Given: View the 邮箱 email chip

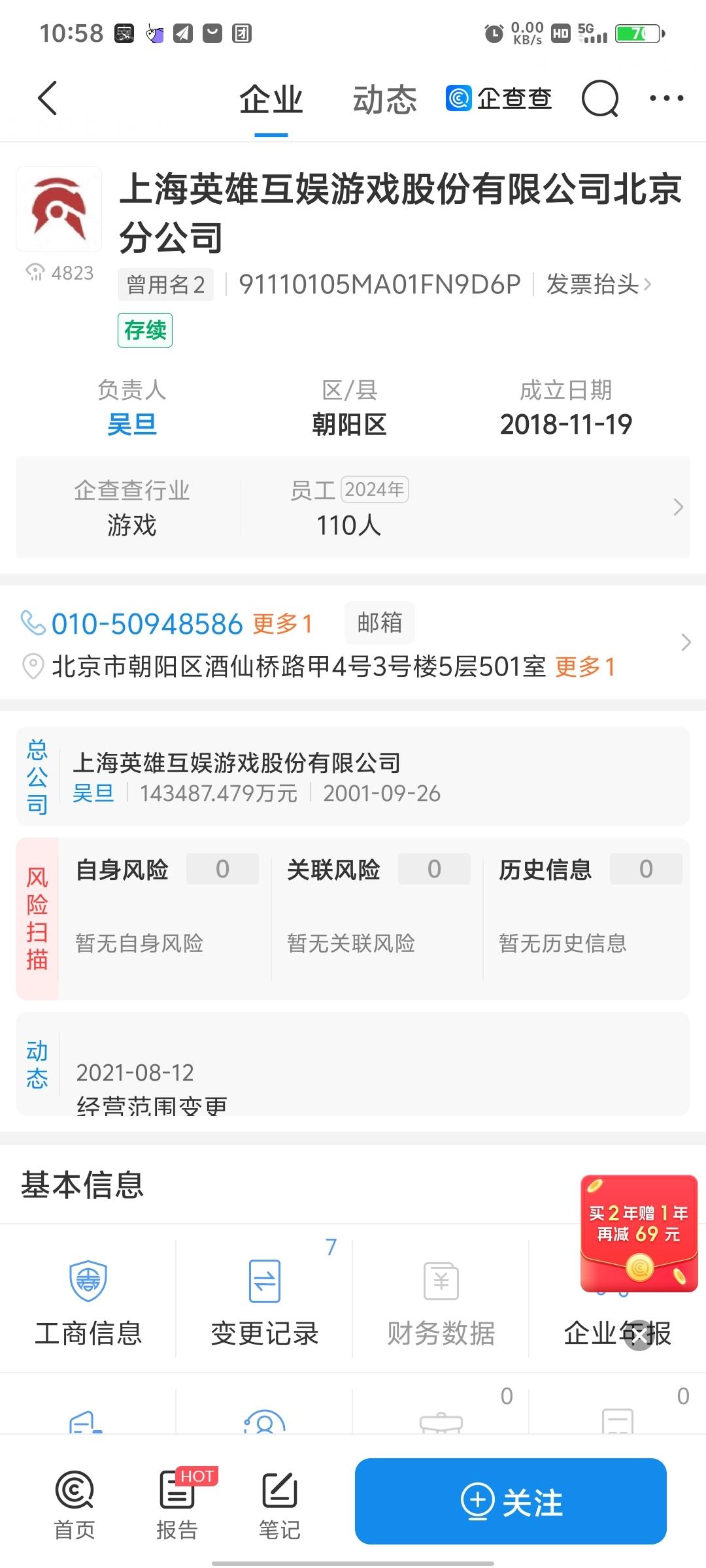Looking at the screenshot, I should 379,623.
